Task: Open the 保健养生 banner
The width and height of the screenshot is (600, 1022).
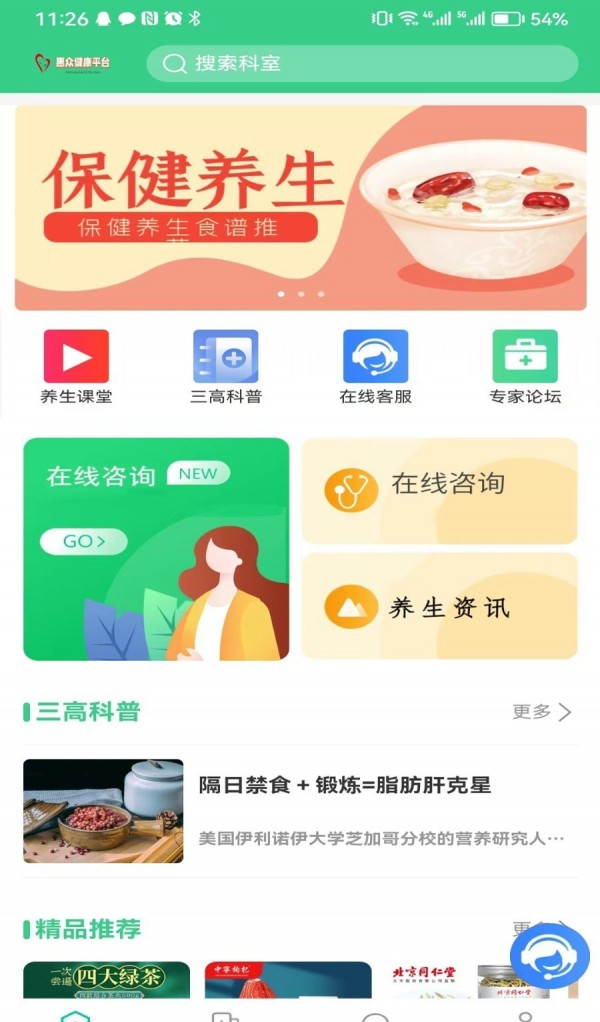Action: [x=300, y=208]
